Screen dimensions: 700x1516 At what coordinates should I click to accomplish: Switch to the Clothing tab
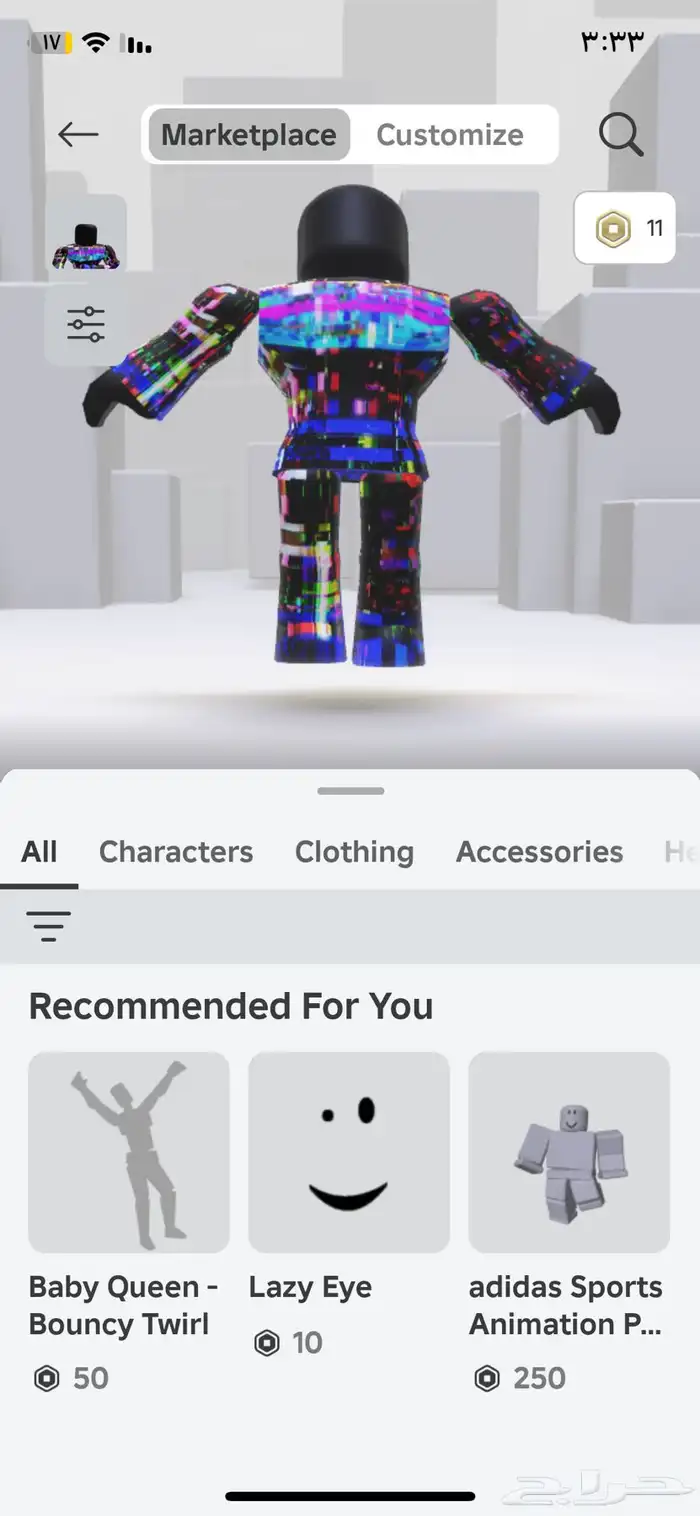[354, 852]
